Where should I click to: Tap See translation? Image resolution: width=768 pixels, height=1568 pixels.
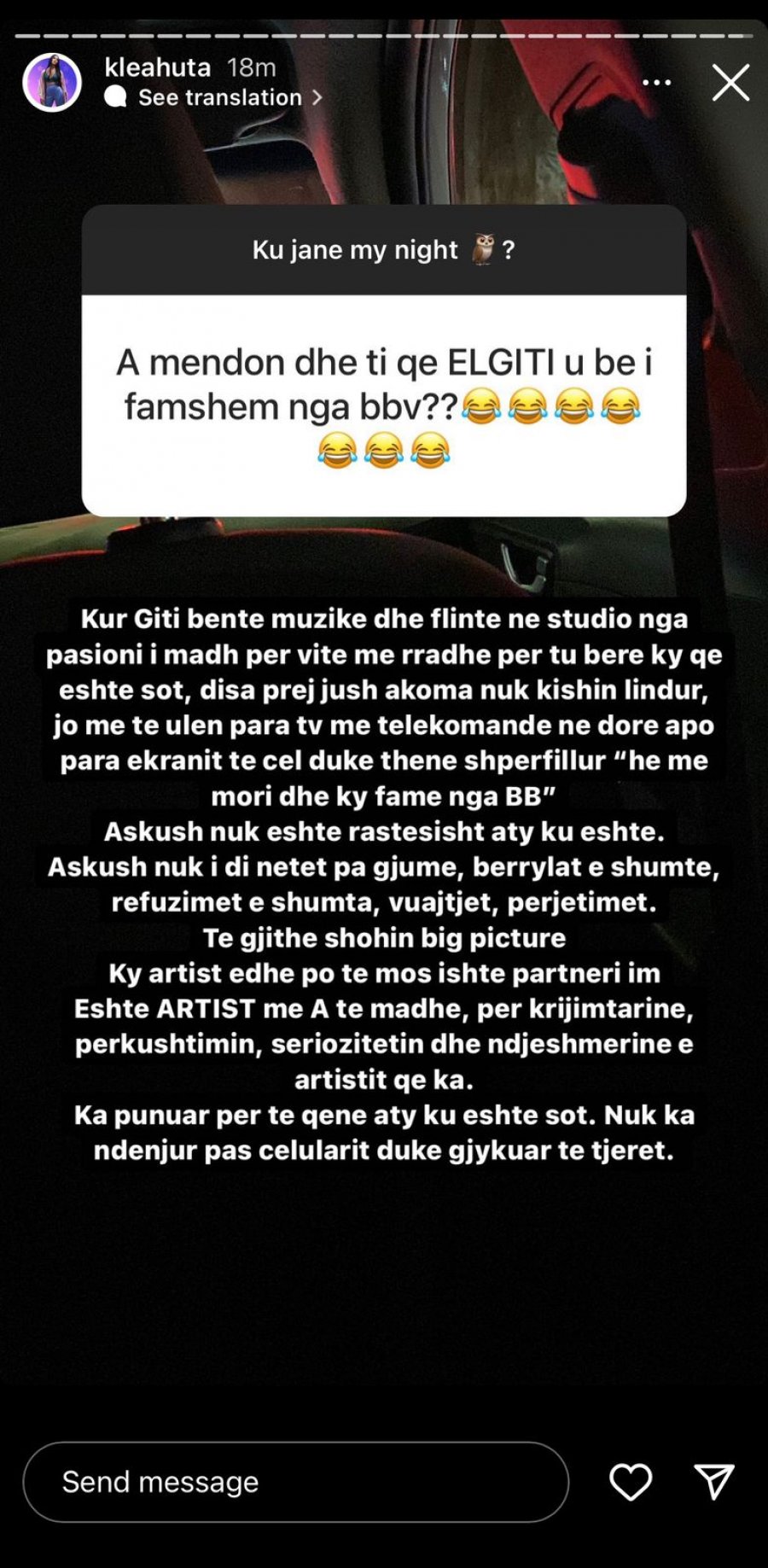220,97
